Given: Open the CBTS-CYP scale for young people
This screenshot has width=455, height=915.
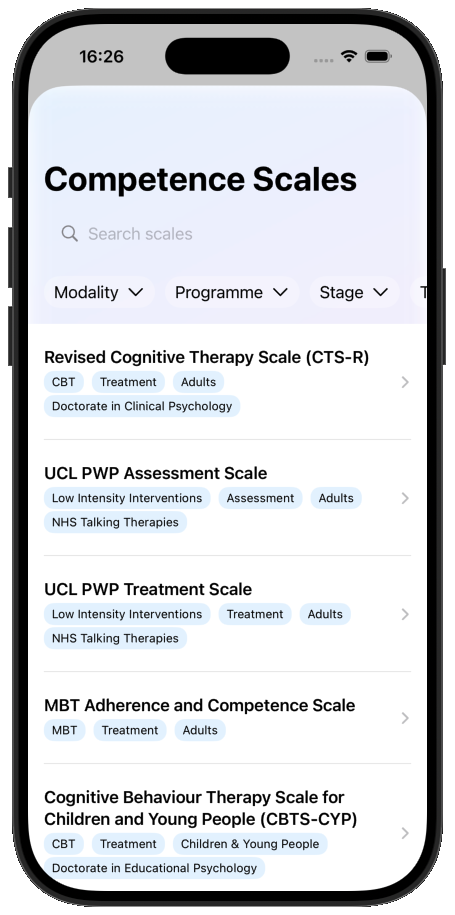Looking at the screenshot, I should pos(228,833).
